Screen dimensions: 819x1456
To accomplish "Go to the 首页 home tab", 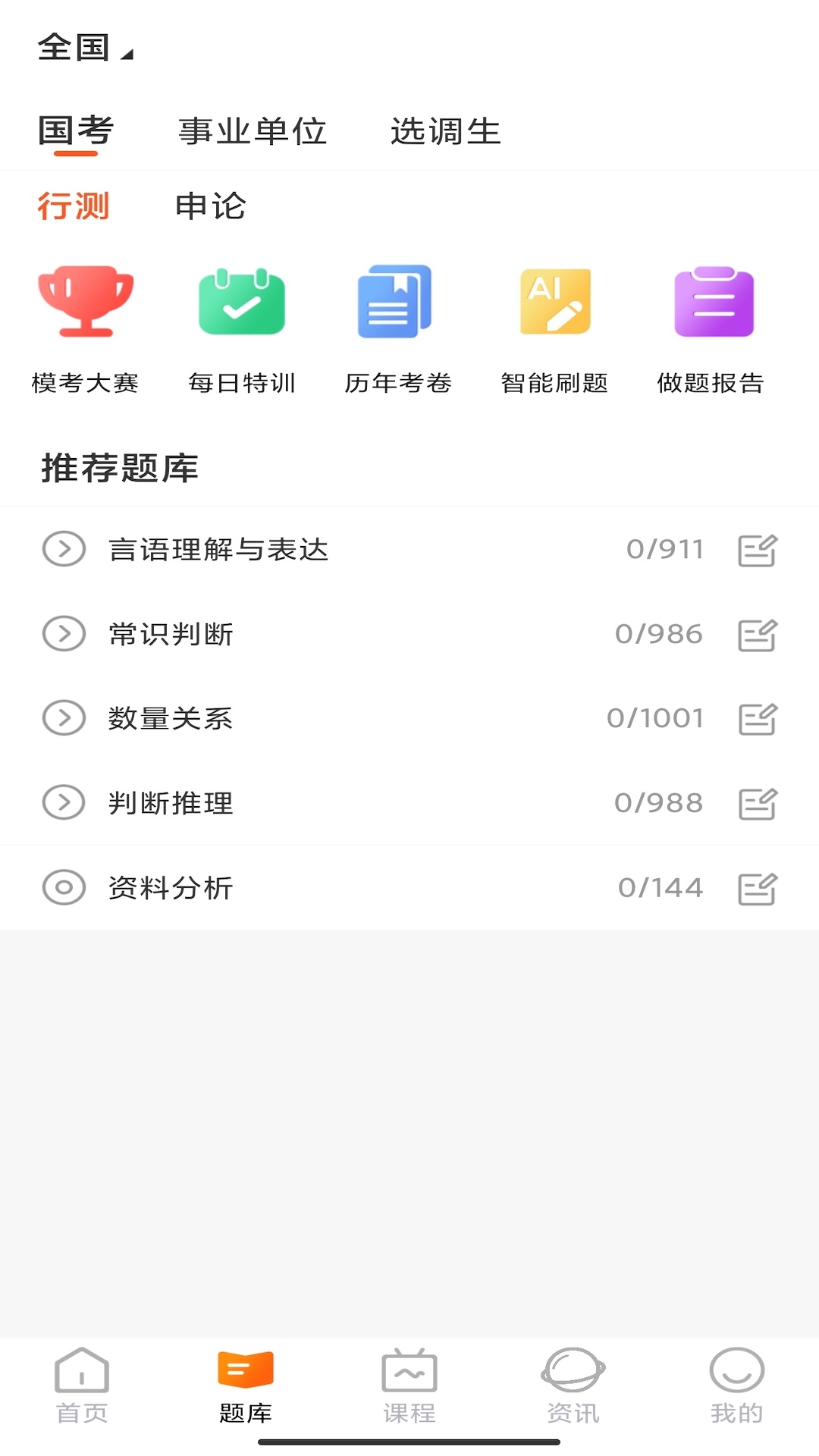I will (82, 1385).
